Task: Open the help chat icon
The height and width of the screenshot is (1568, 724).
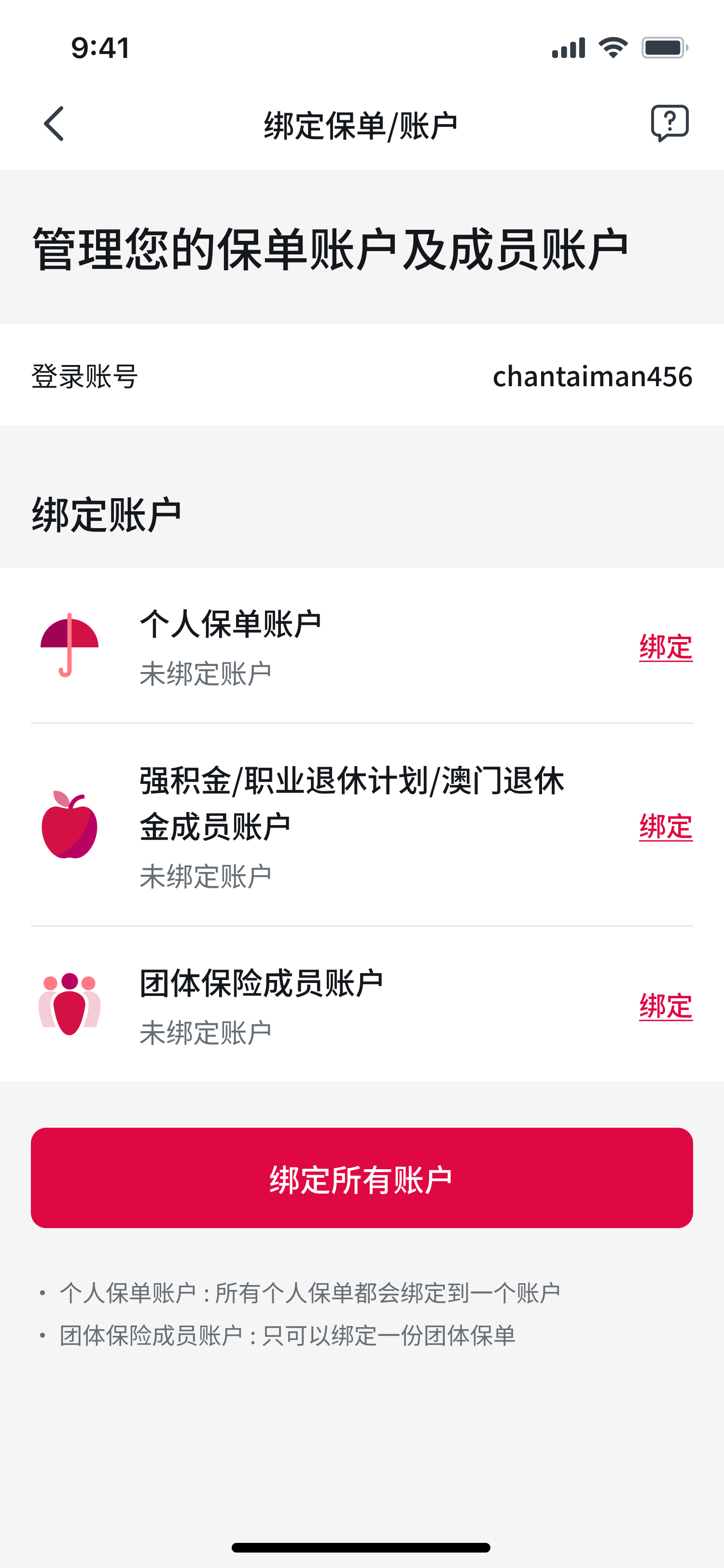Action: 669,123
